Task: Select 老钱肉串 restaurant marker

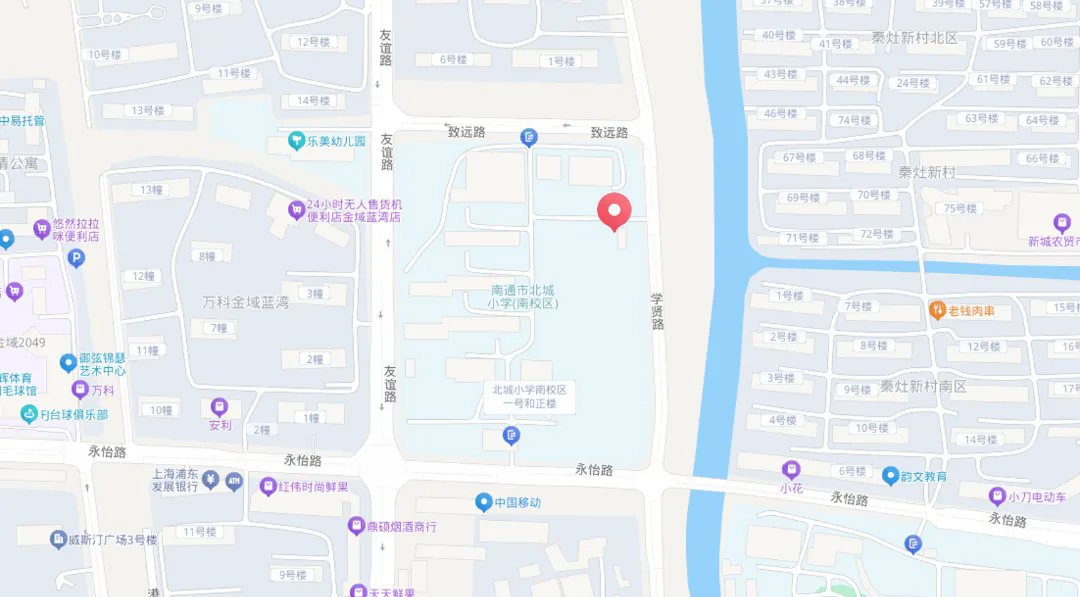Action: click(x=937, y=310)
